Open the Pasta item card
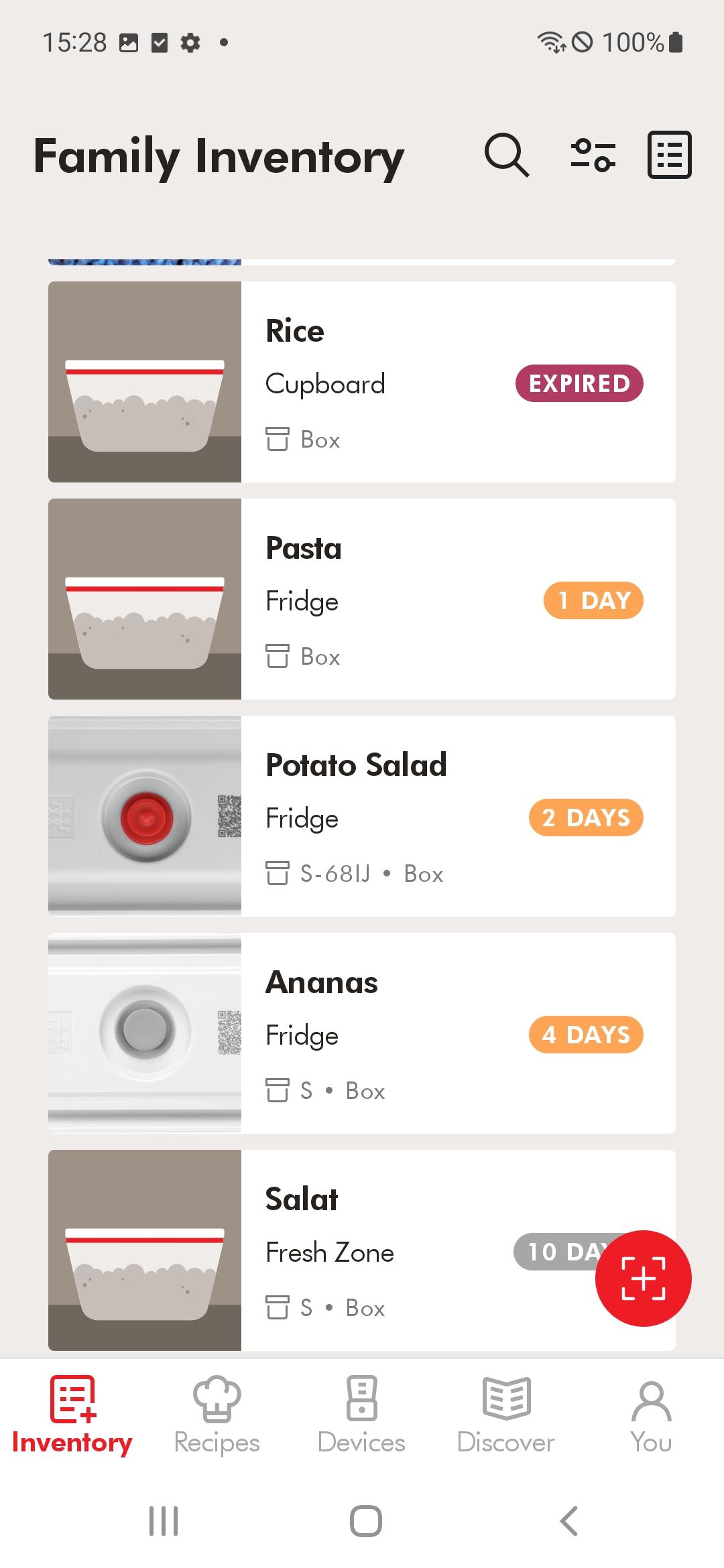The width and height of the screenshot is (724, 1568). click(x=362, y=599)
